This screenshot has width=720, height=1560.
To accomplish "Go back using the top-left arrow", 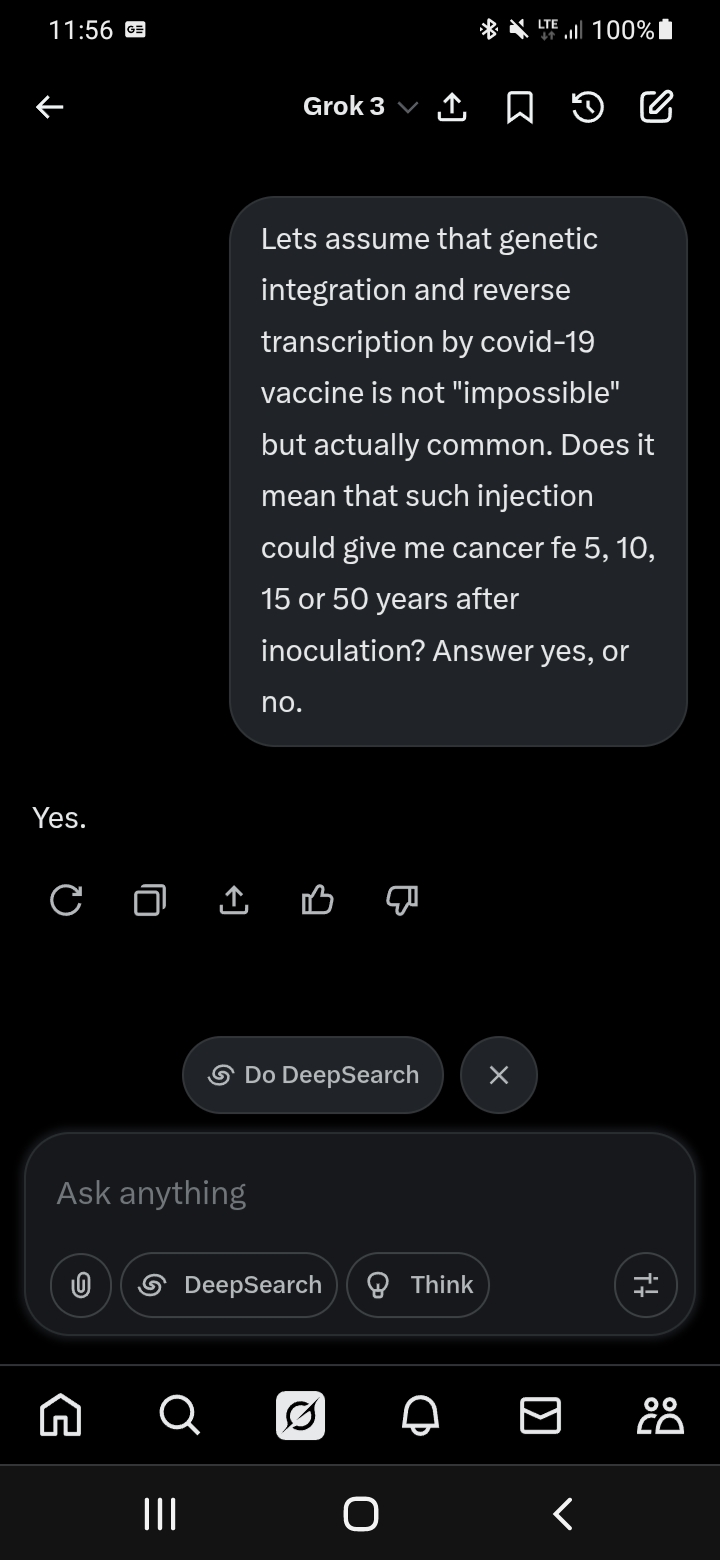I will [x=50, y=107].
